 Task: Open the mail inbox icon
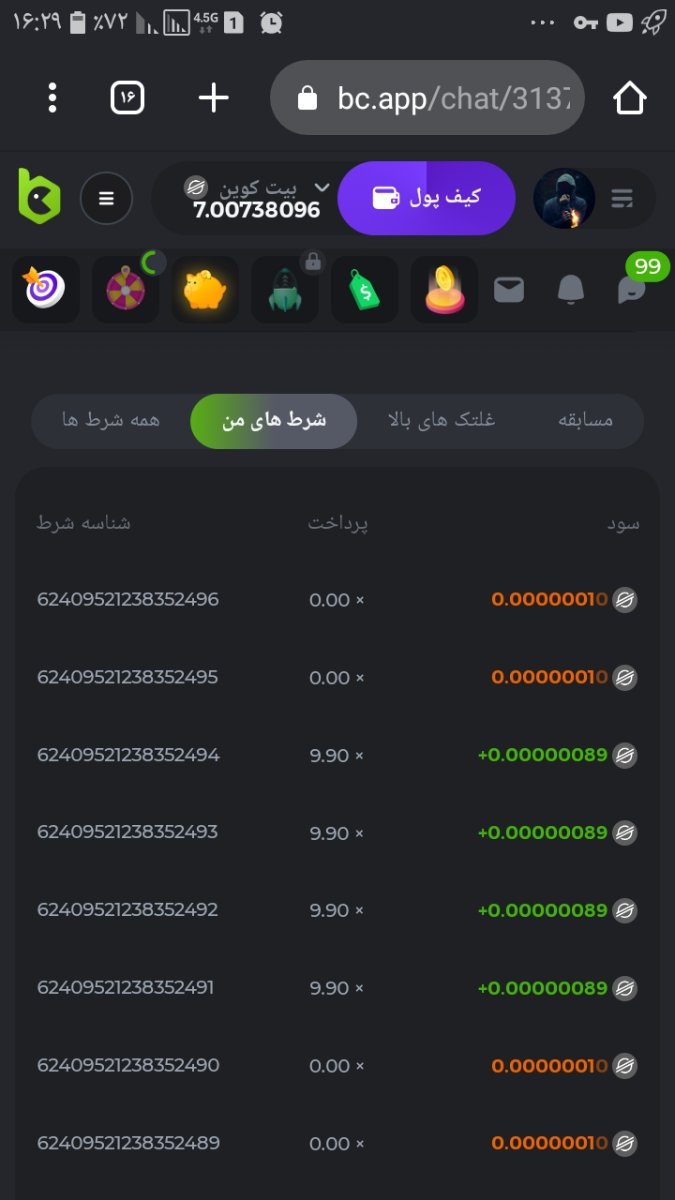coord(509,290)
